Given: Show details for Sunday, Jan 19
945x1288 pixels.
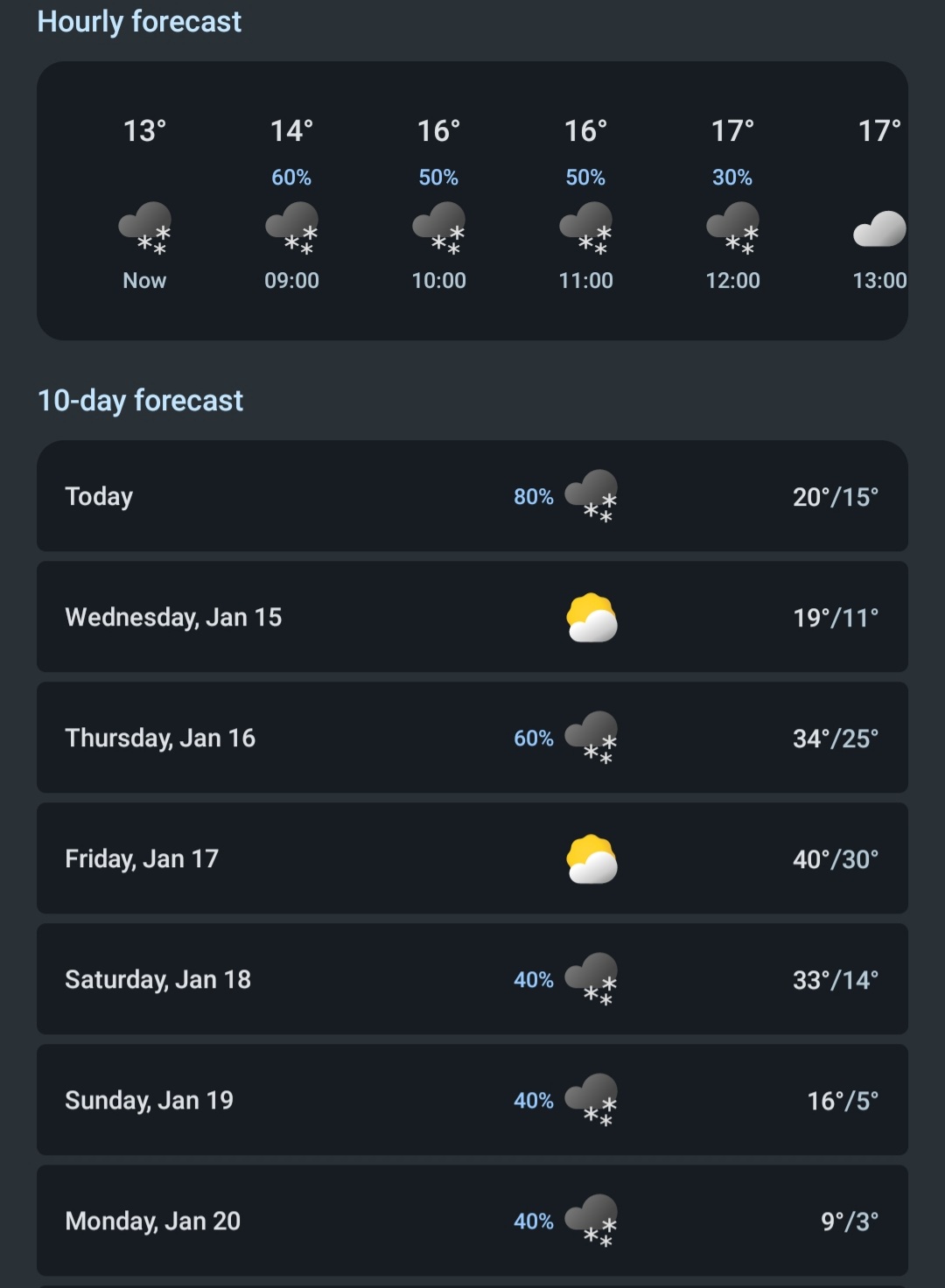Looking at the screenshot, I should pyautogui.click(x=472, y=1100).
